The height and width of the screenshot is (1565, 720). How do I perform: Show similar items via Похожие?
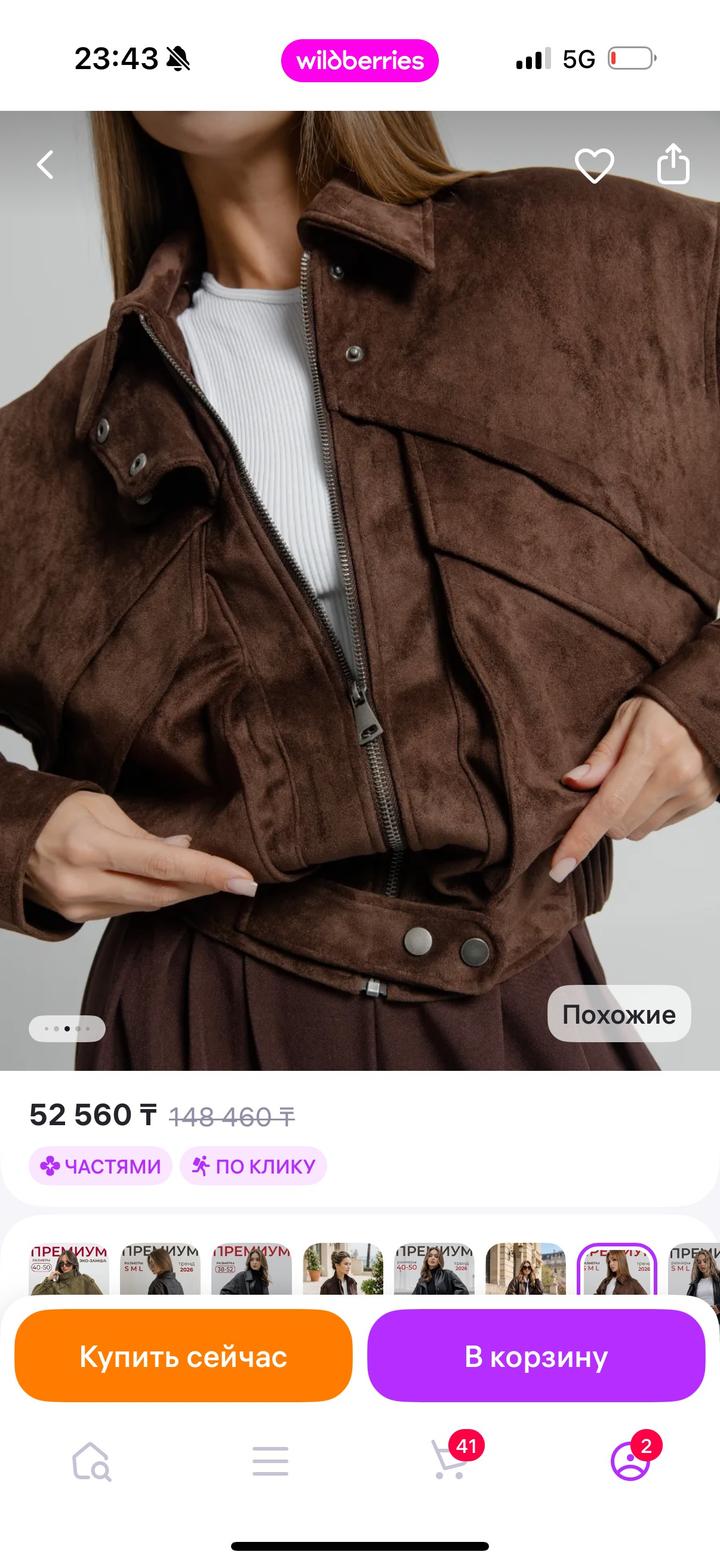tap(618, 1014)
